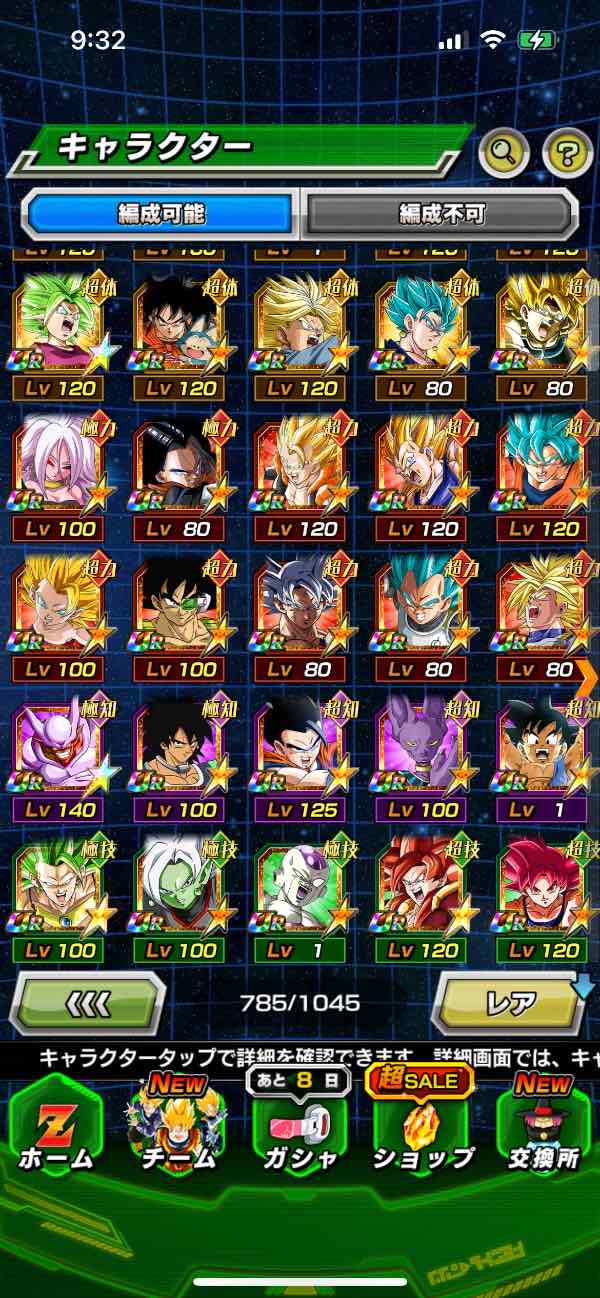Tap the orange arrow on the right edge
The image size is (600, 1298).
[x=588, y=676]
